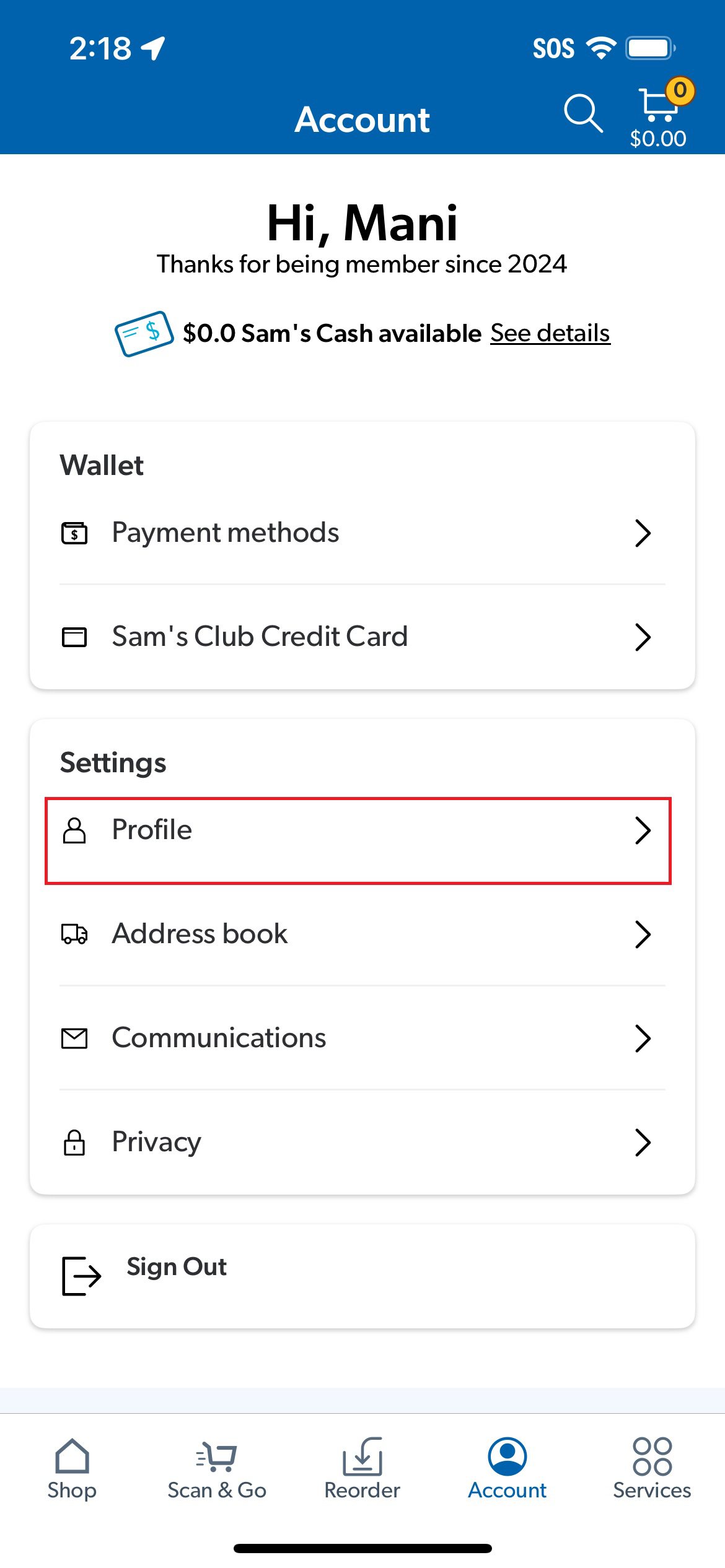This screenshot has height=1568, width=725.
Task: Open Payment methods
Action: point(362,533)
